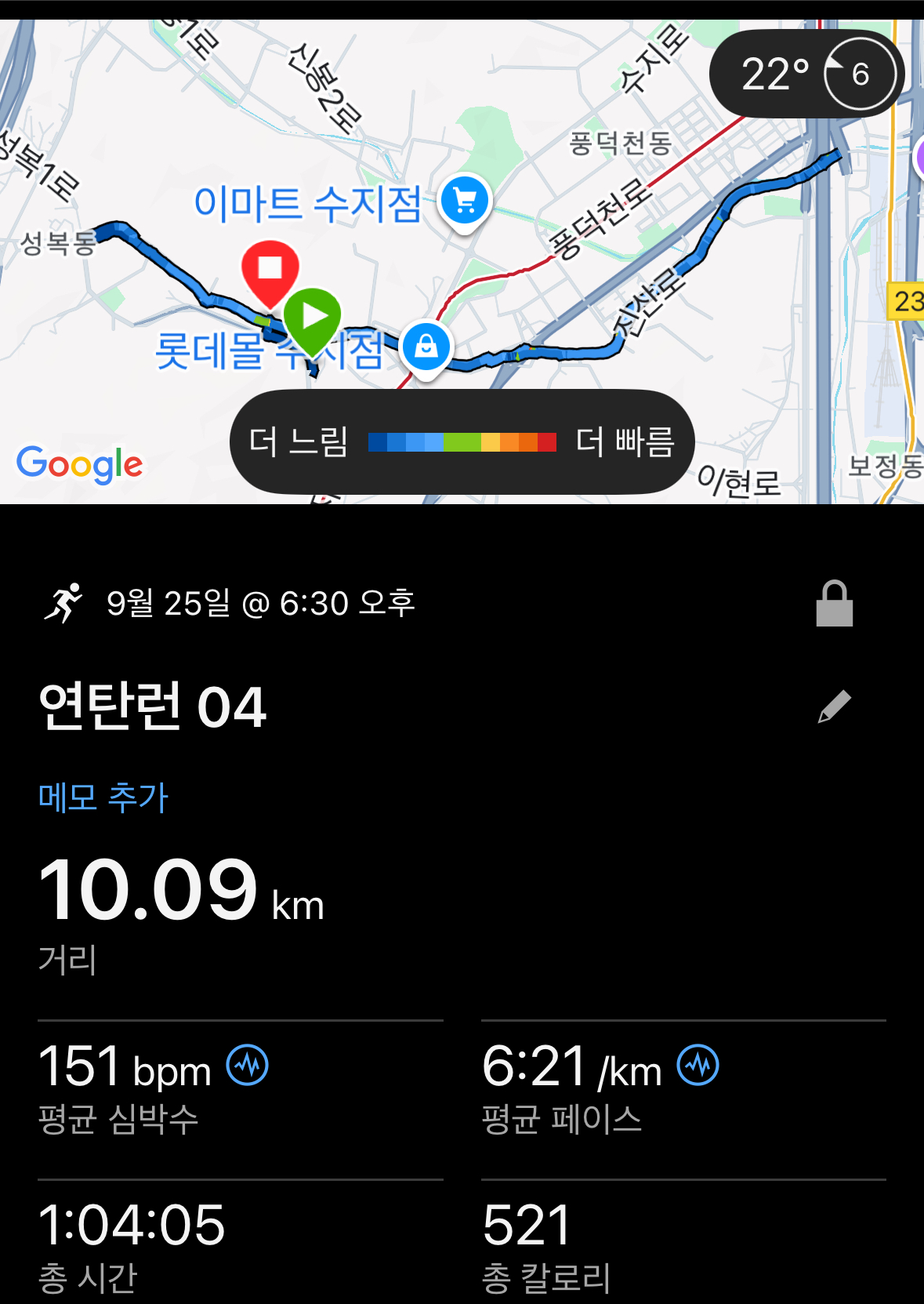Viewport: 924px width, 1304px height.
Task: Add a memo via 메모 추가
Action: [103, 797]
